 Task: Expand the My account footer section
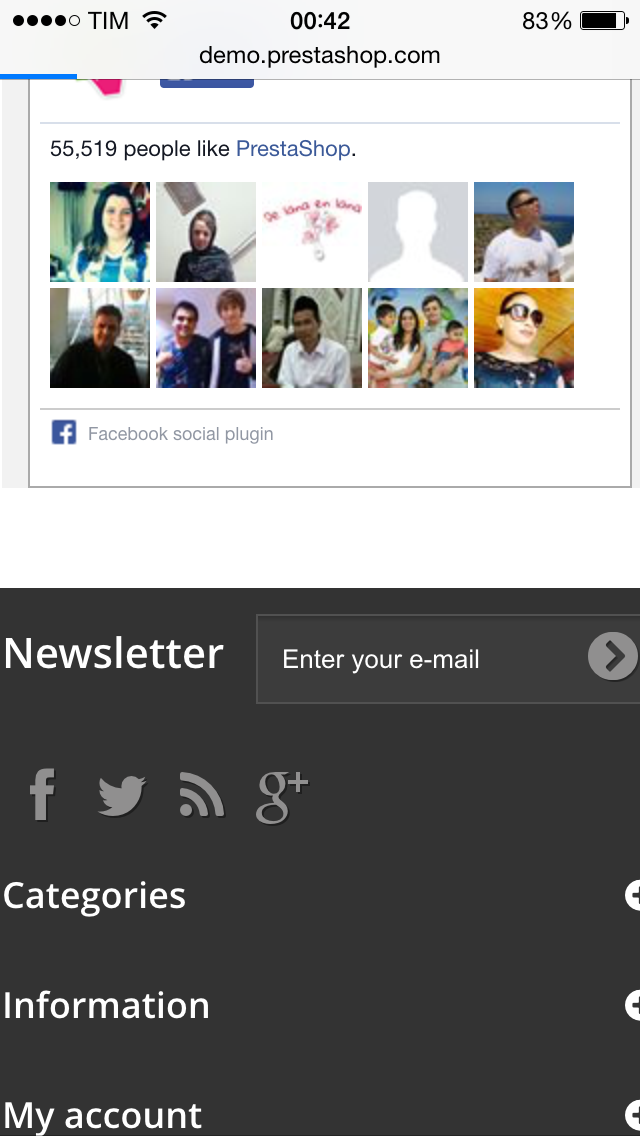(x=632, y=1114)
